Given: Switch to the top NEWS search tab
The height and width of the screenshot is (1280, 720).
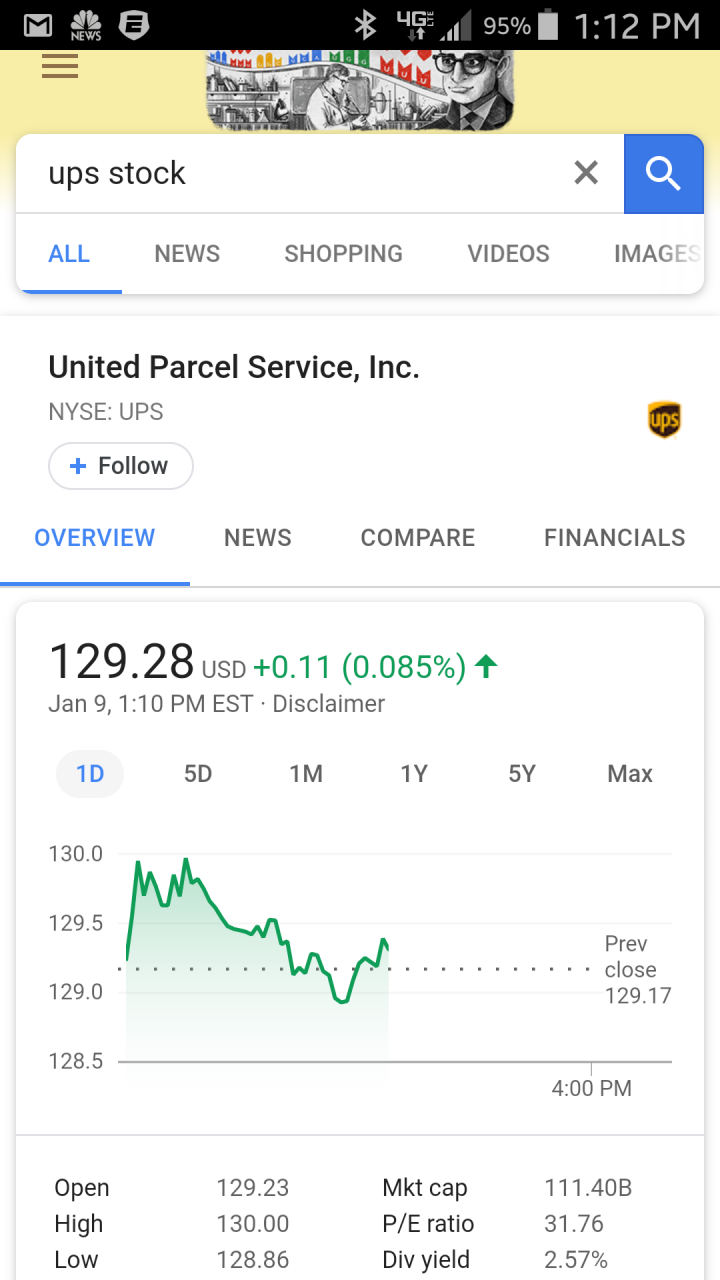Looking at the screenshot, I should click(187, 254).
